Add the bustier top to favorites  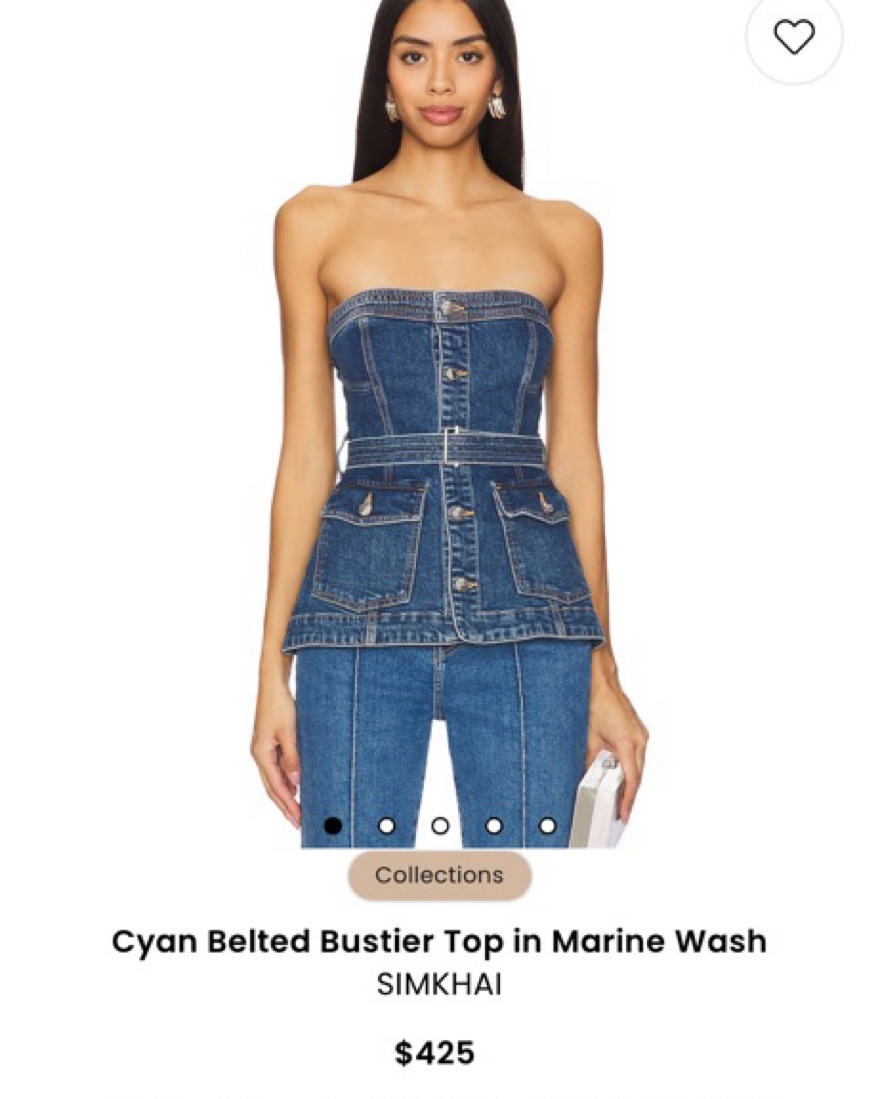coord(794,37)
